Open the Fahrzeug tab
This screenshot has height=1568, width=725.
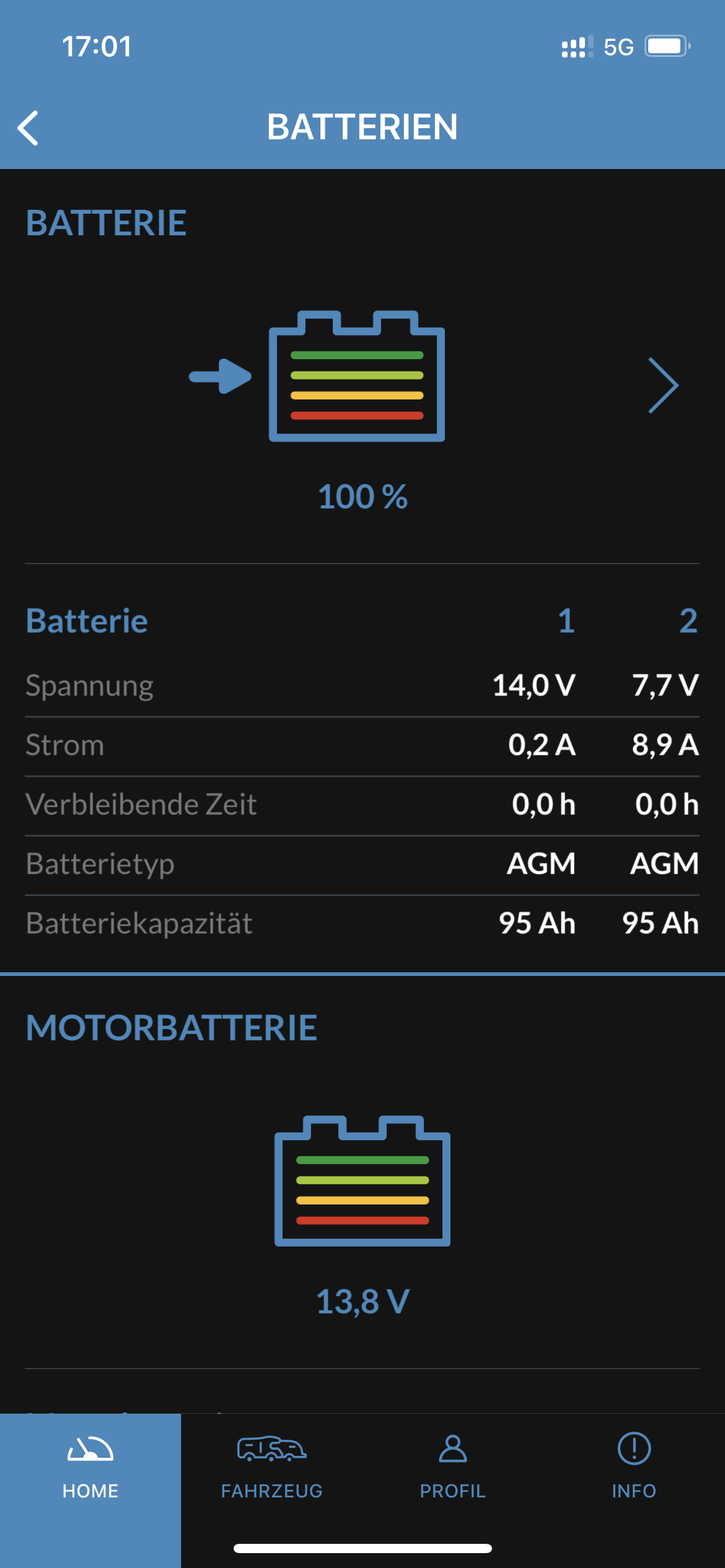coord(271,1466)
